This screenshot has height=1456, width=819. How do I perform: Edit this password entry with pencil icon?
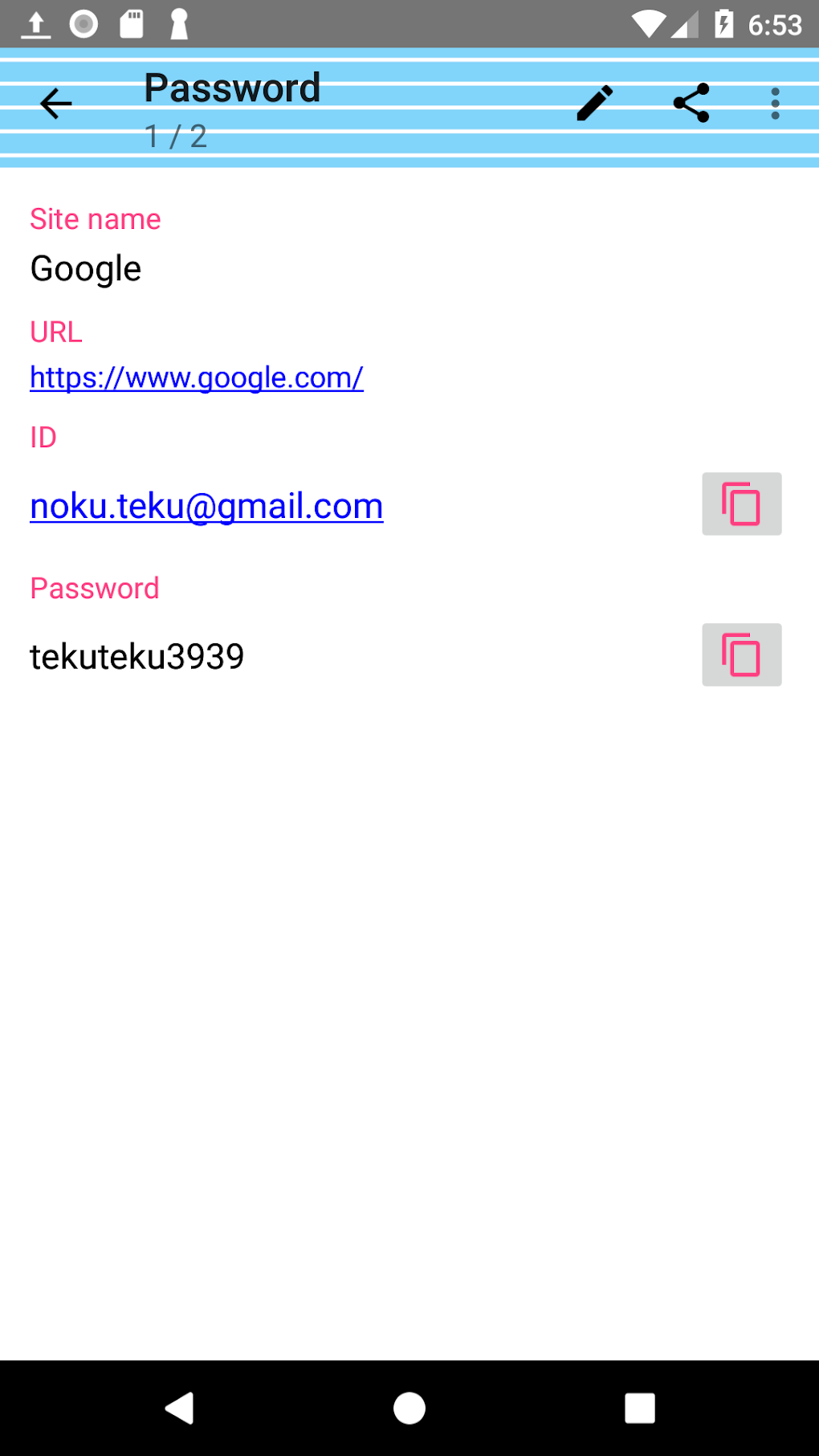(595, 104)
